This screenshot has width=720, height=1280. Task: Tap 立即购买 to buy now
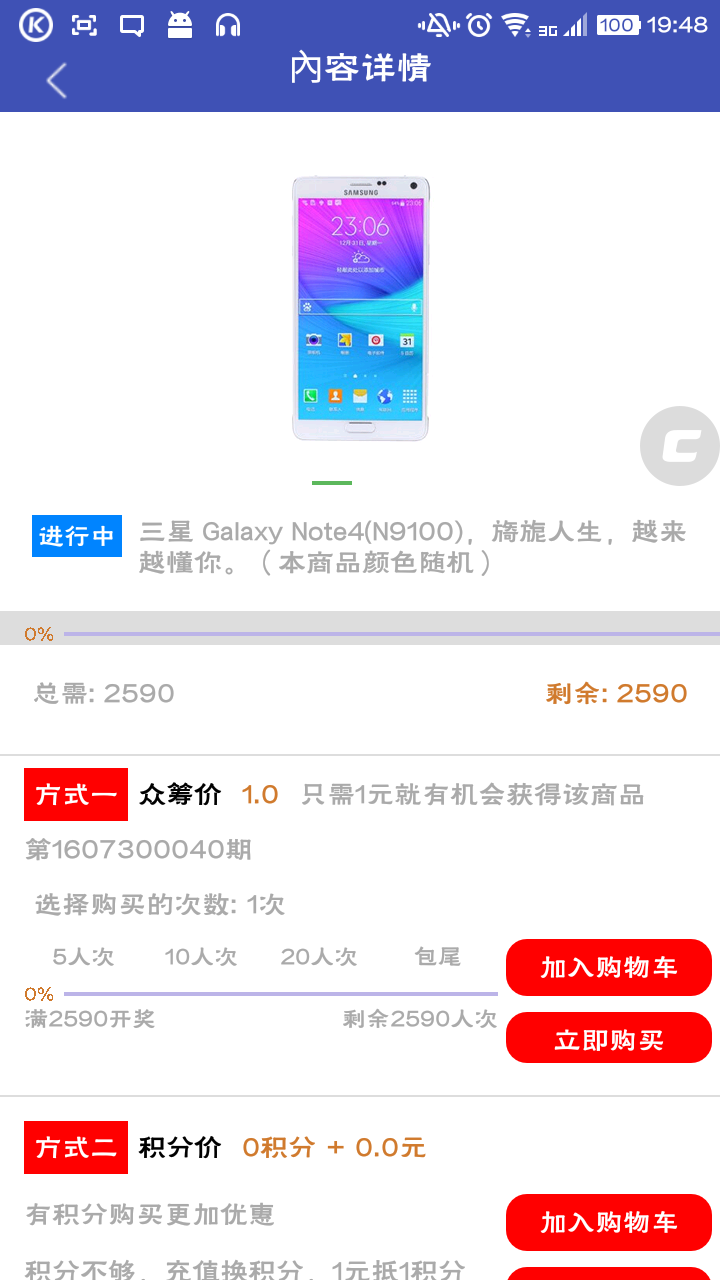(608, 1039)
